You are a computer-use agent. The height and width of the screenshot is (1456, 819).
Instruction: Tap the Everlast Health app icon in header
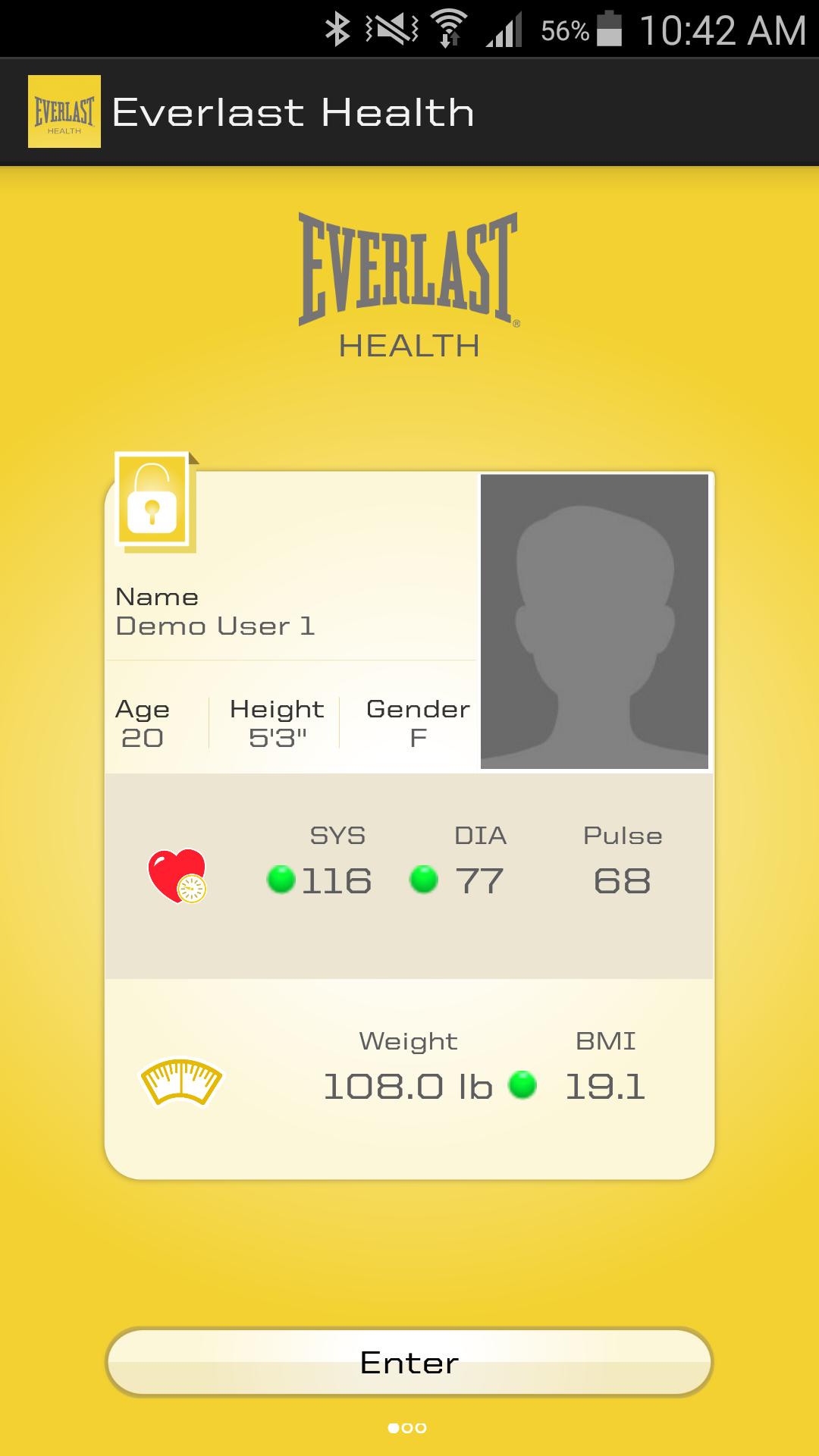pos(64,111)
